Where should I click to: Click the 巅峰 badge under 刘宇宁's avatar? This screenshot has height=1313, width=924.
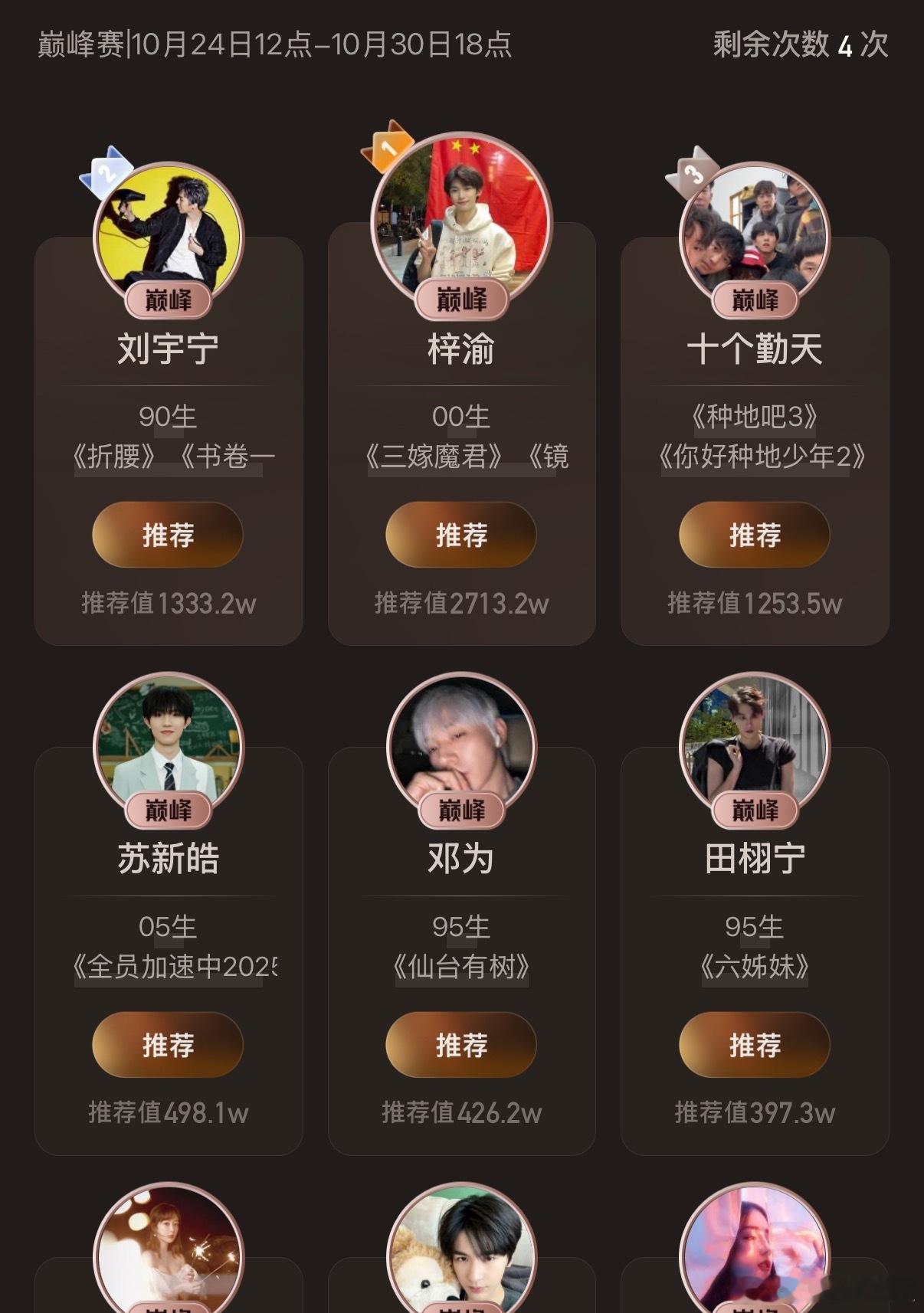(x=169, y=300)
